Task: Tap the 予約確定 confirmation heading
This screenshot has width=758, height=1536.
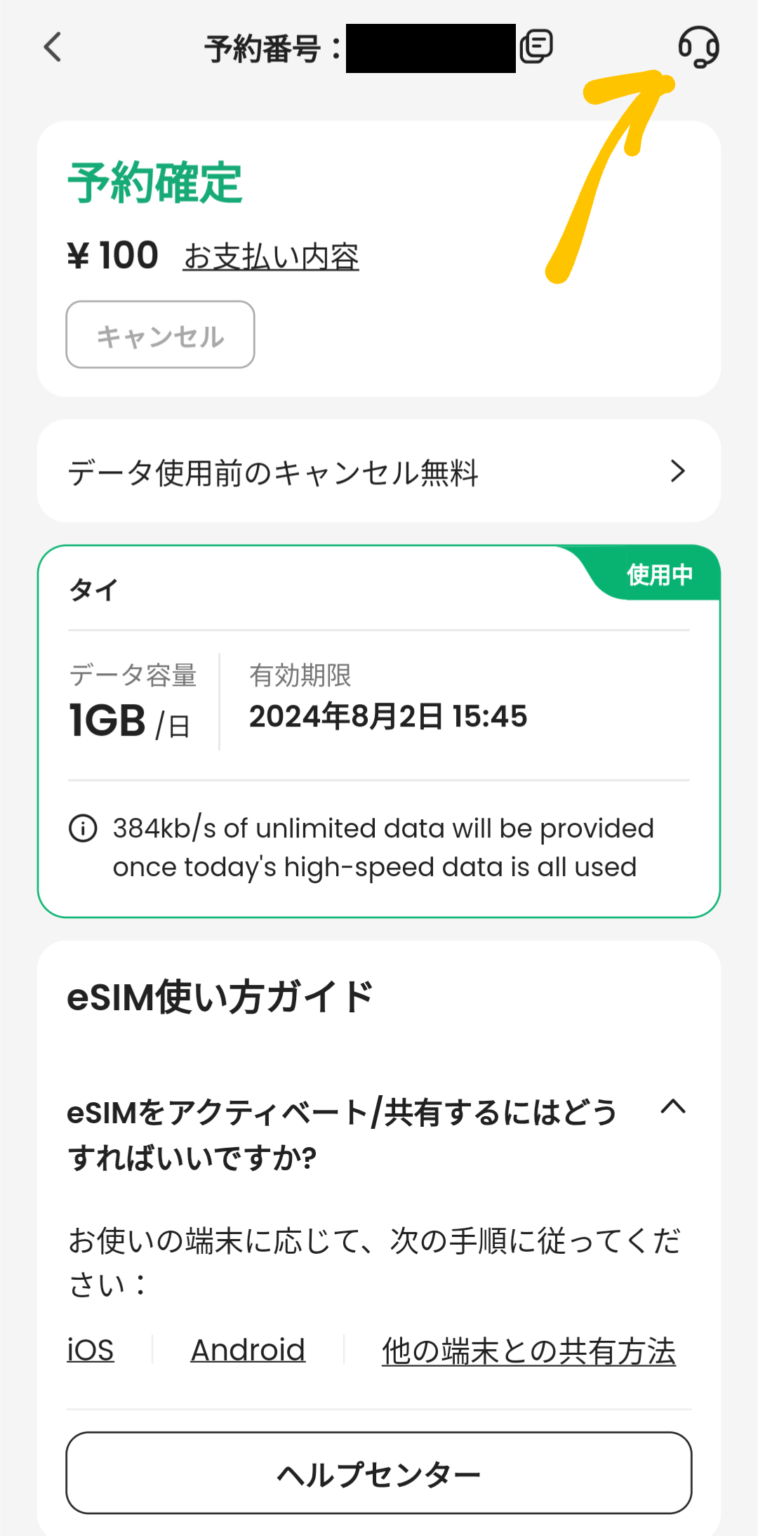Action: 152,183
